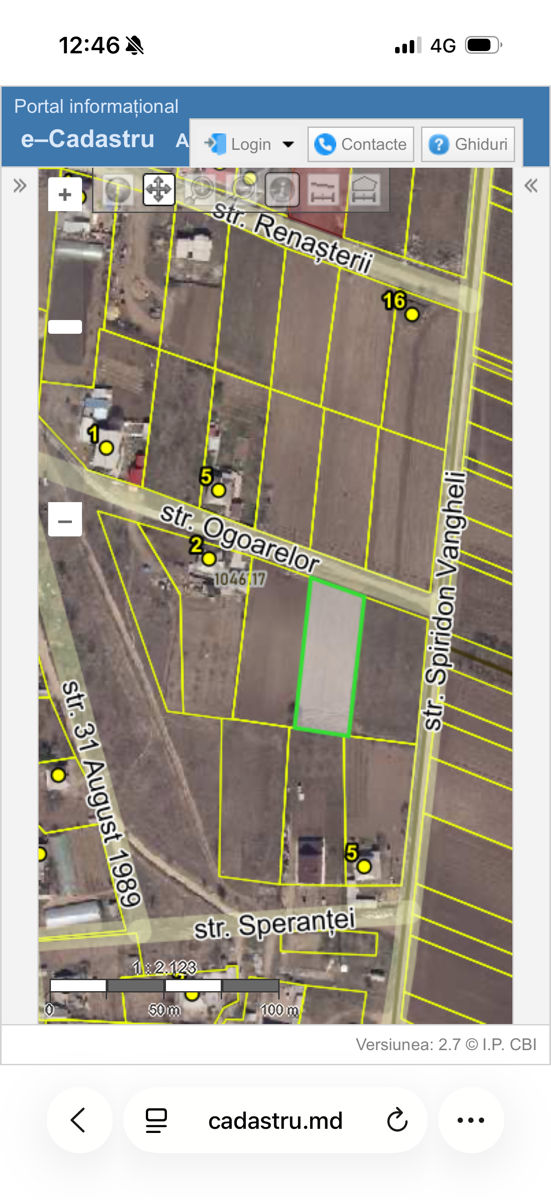Open the browser more options menu
Viewport: 551px width, 1200px height.
[470, 1120]
